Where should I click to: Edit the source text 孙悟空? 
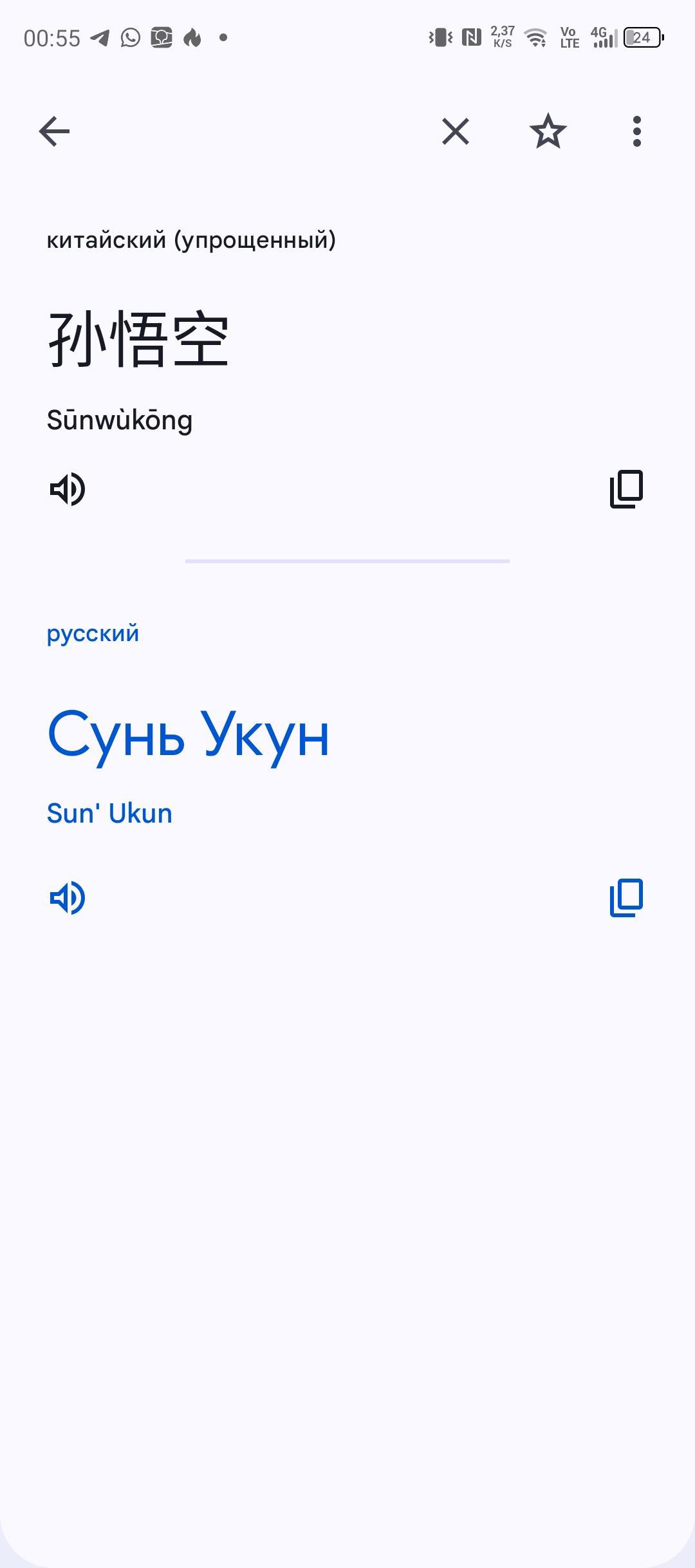(138, 339)
